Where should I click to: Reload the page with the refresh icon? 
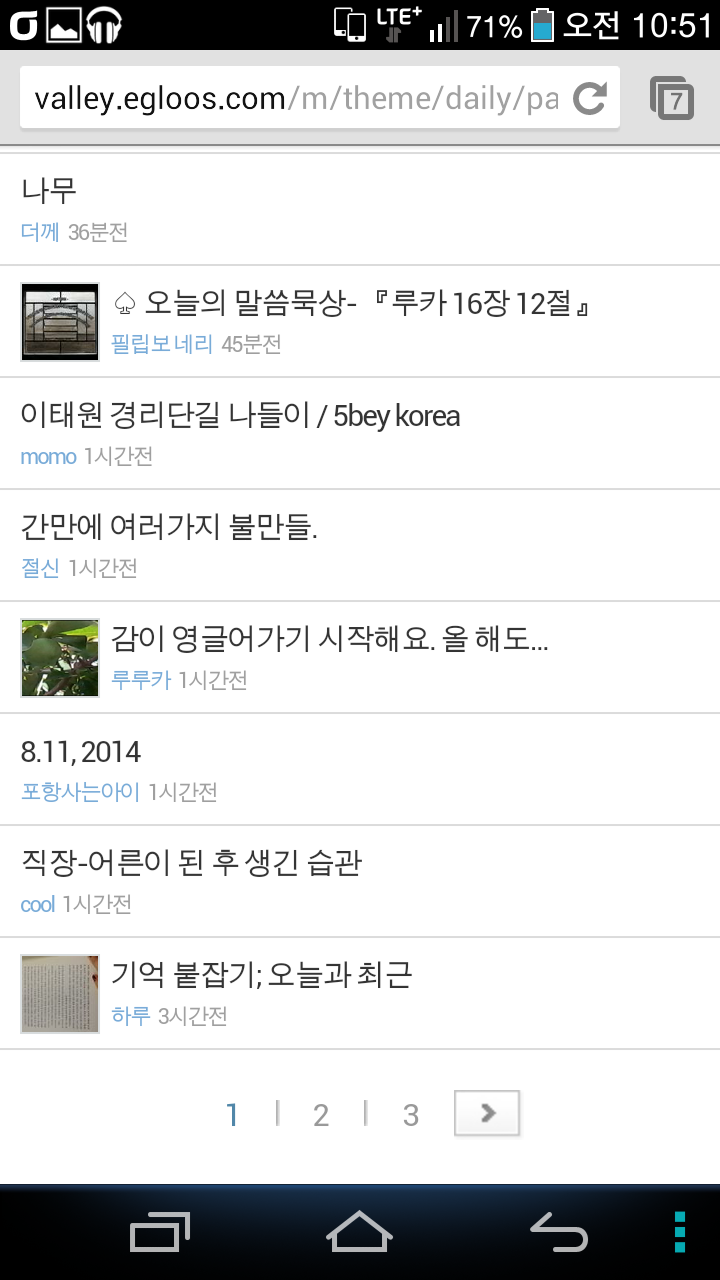(x=590, y=98)
